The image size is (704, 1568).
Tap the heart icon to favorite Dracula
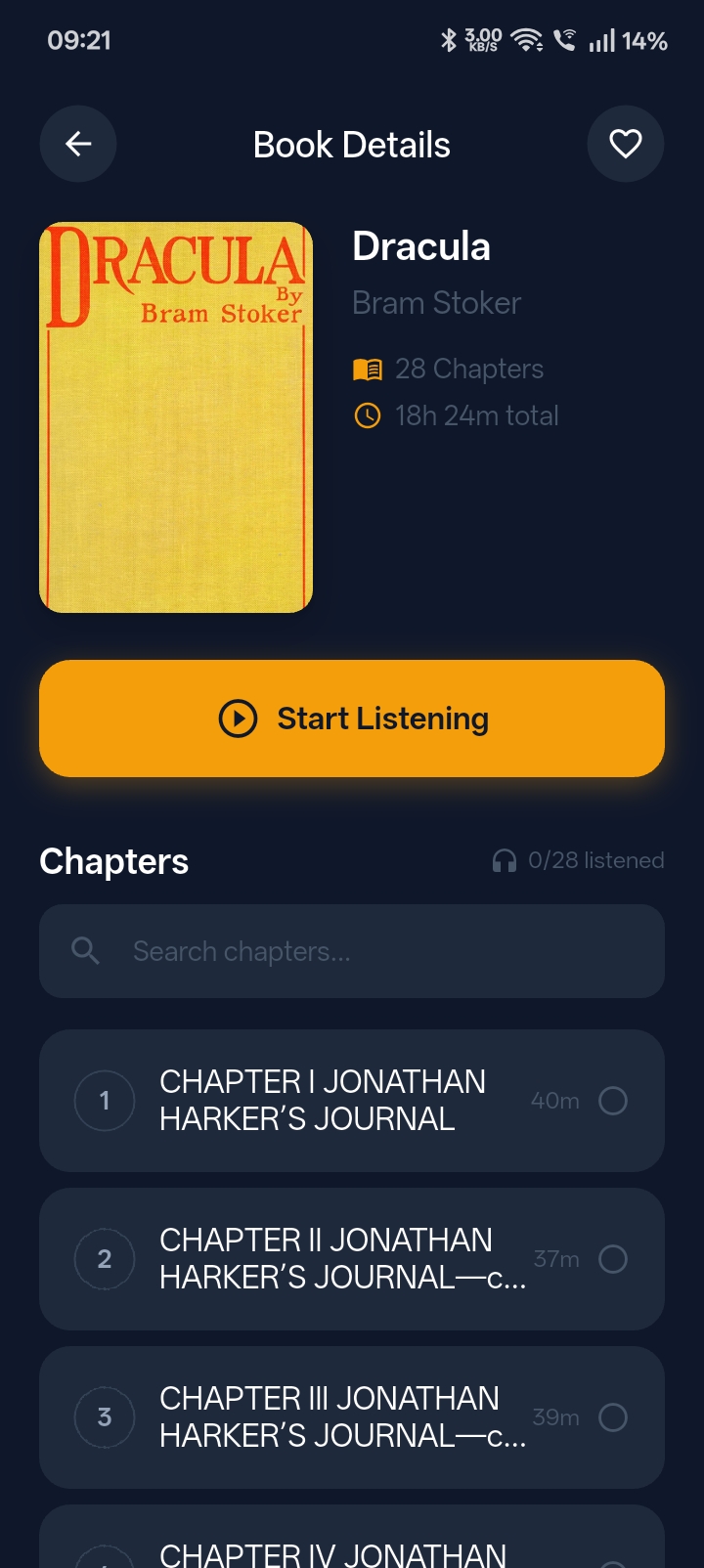coord(626,144)
